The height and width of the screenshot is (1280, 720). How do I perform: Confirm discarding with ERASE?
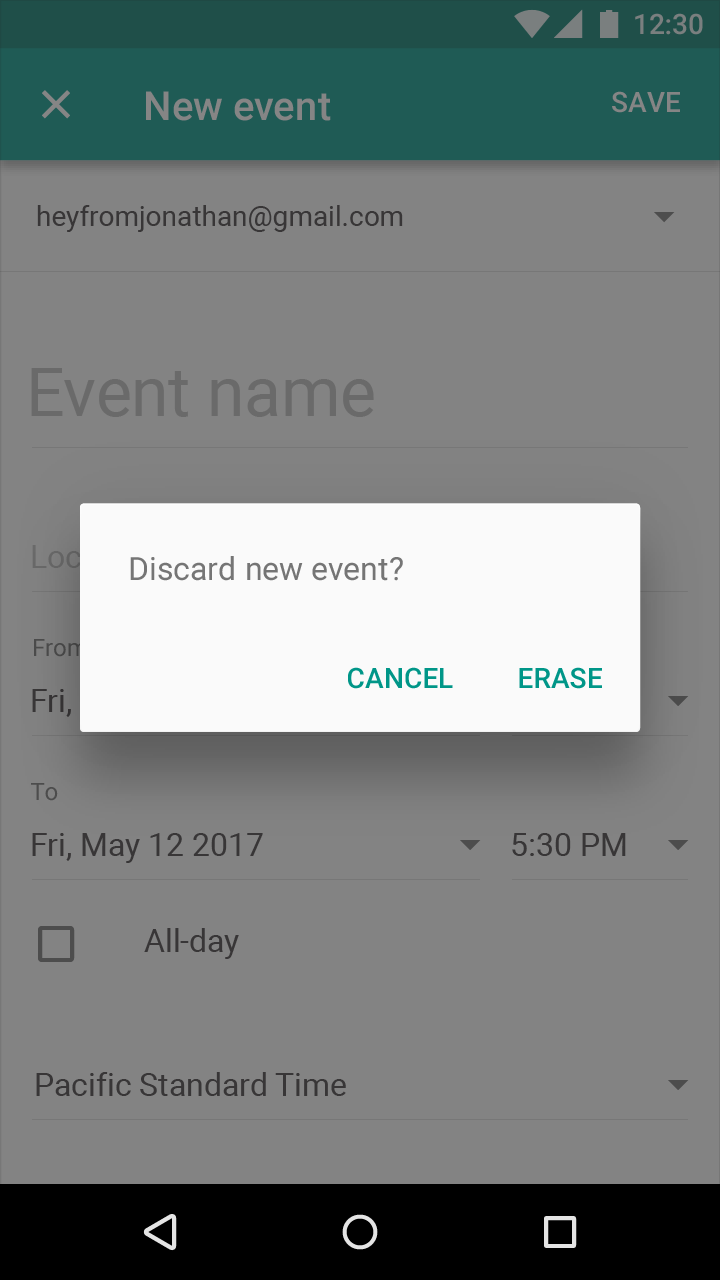pos(560,678)
